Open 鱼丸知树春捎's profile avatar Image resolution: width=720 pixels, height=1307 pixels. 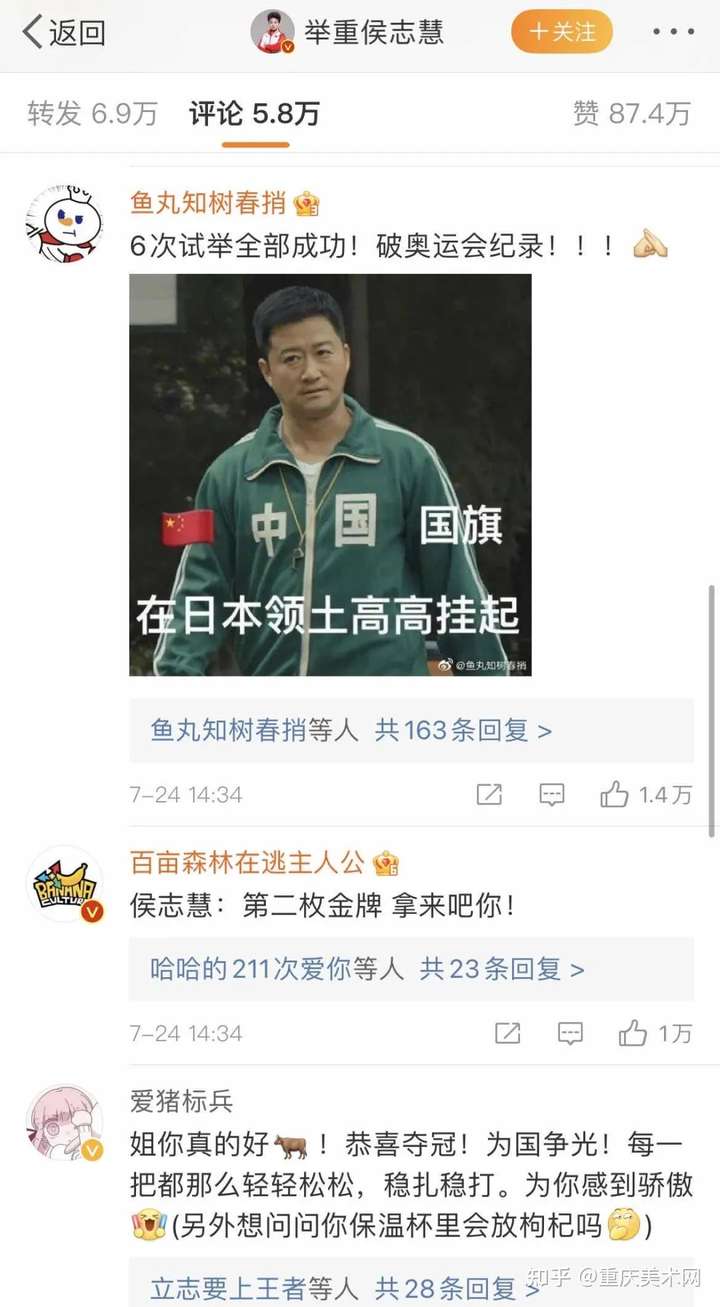click(64, 223)
